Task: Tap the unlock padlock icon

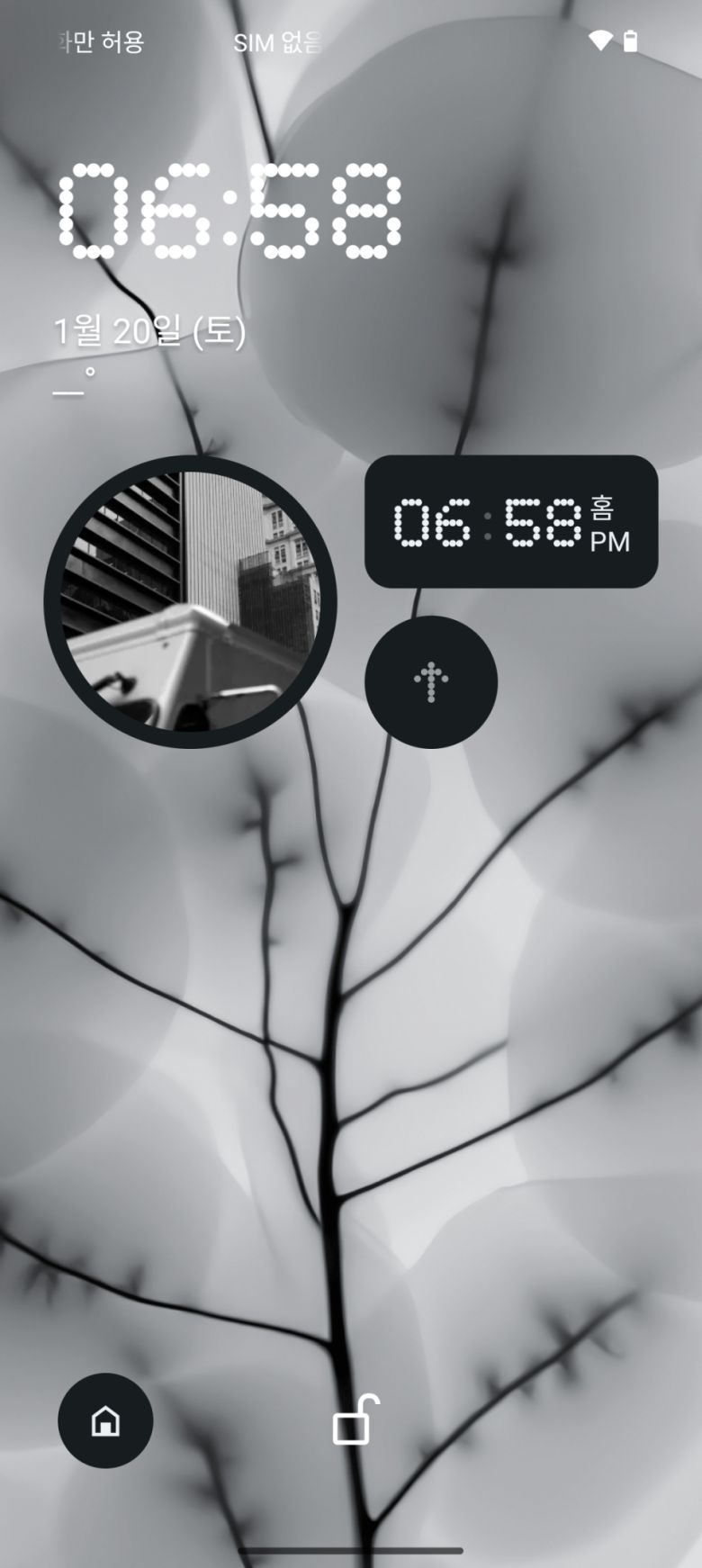Action: click(x=355, y=1421)
